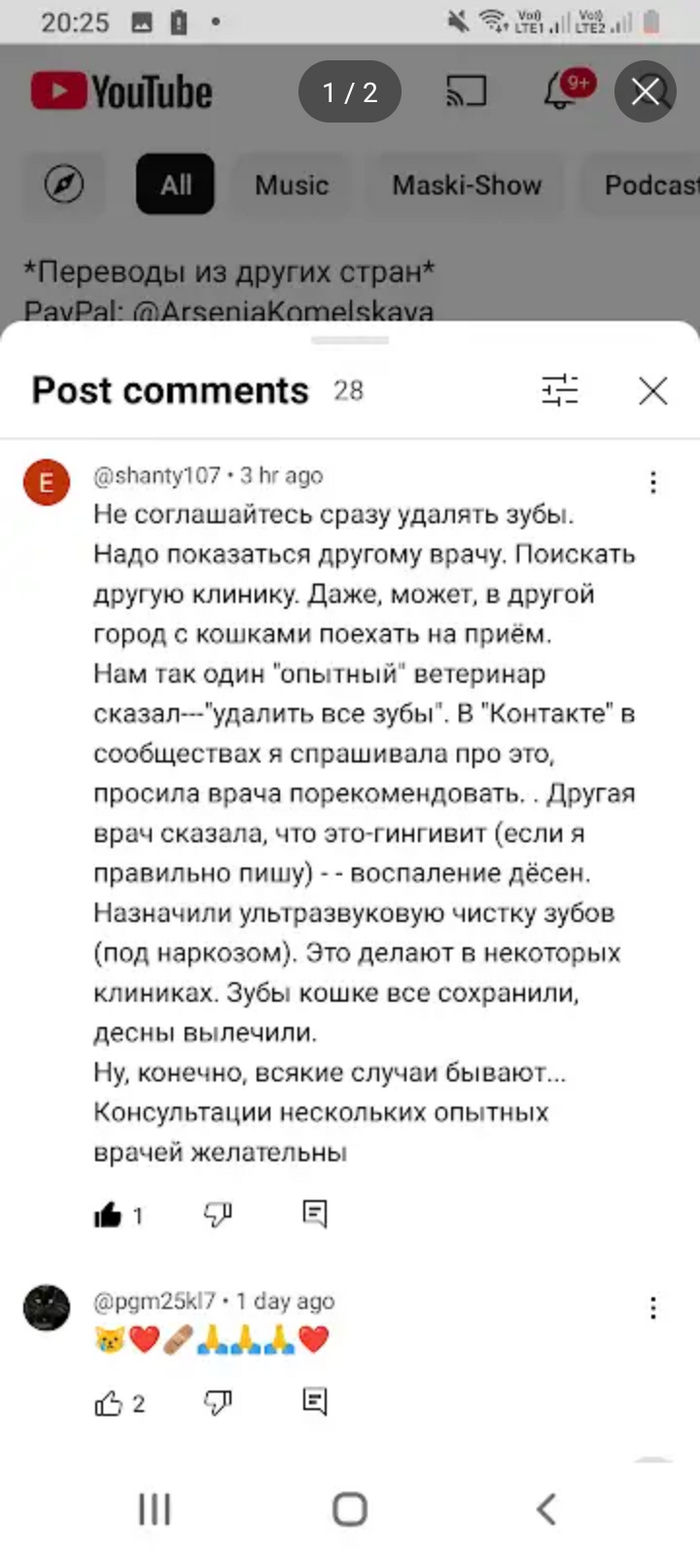Open @pgm25kl7's channel avatar
Screen dimensions: 700x1556
[47, 1308]
